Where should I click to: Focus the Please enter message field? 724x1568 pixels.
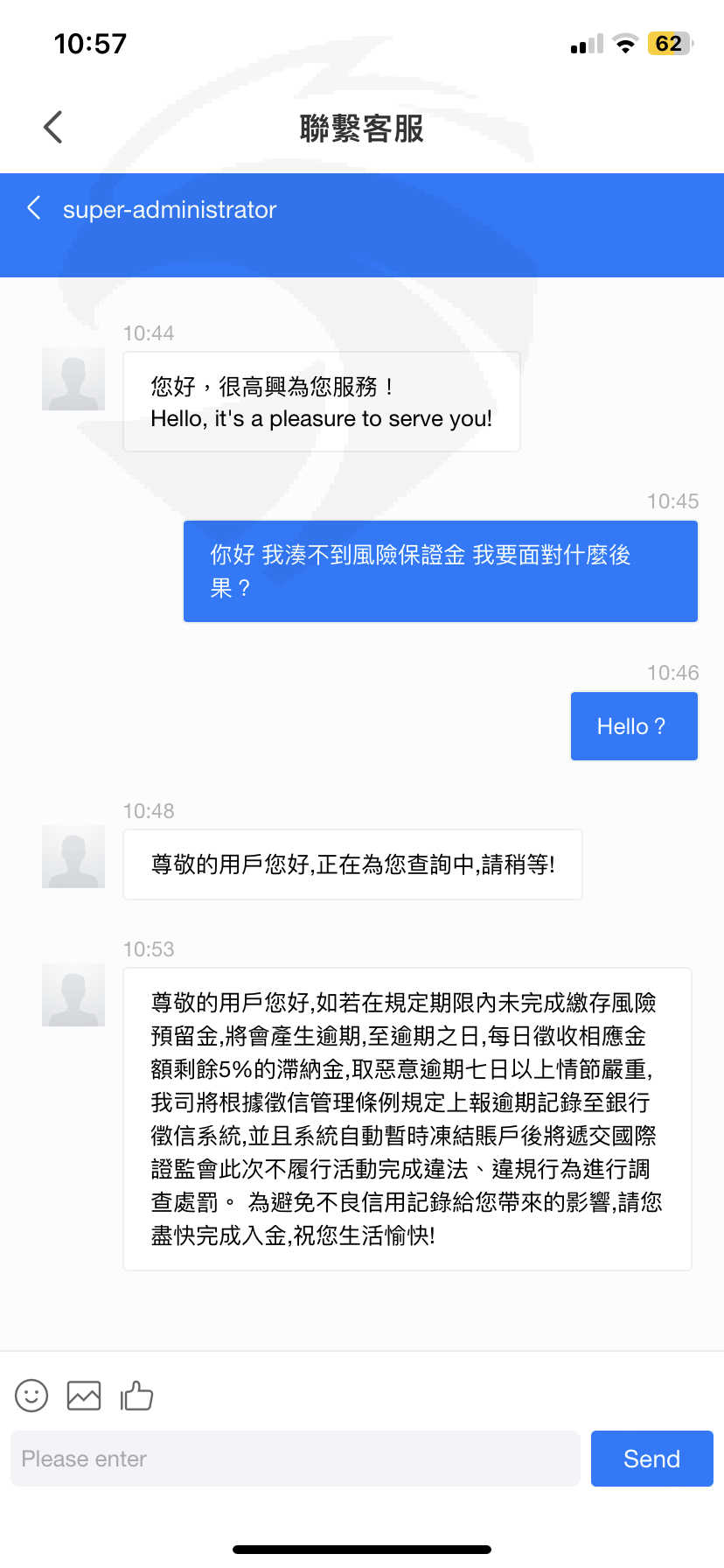[296, 1459]
